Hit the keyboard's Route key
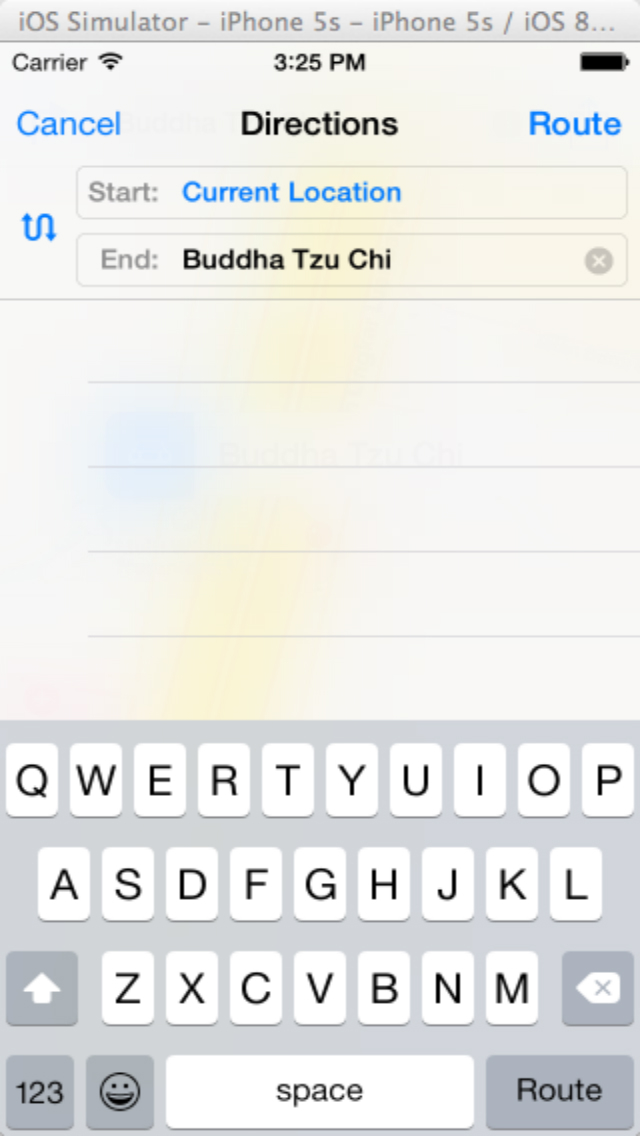The width and height of the screenshot is (640, 1136). click(560, 1090)
